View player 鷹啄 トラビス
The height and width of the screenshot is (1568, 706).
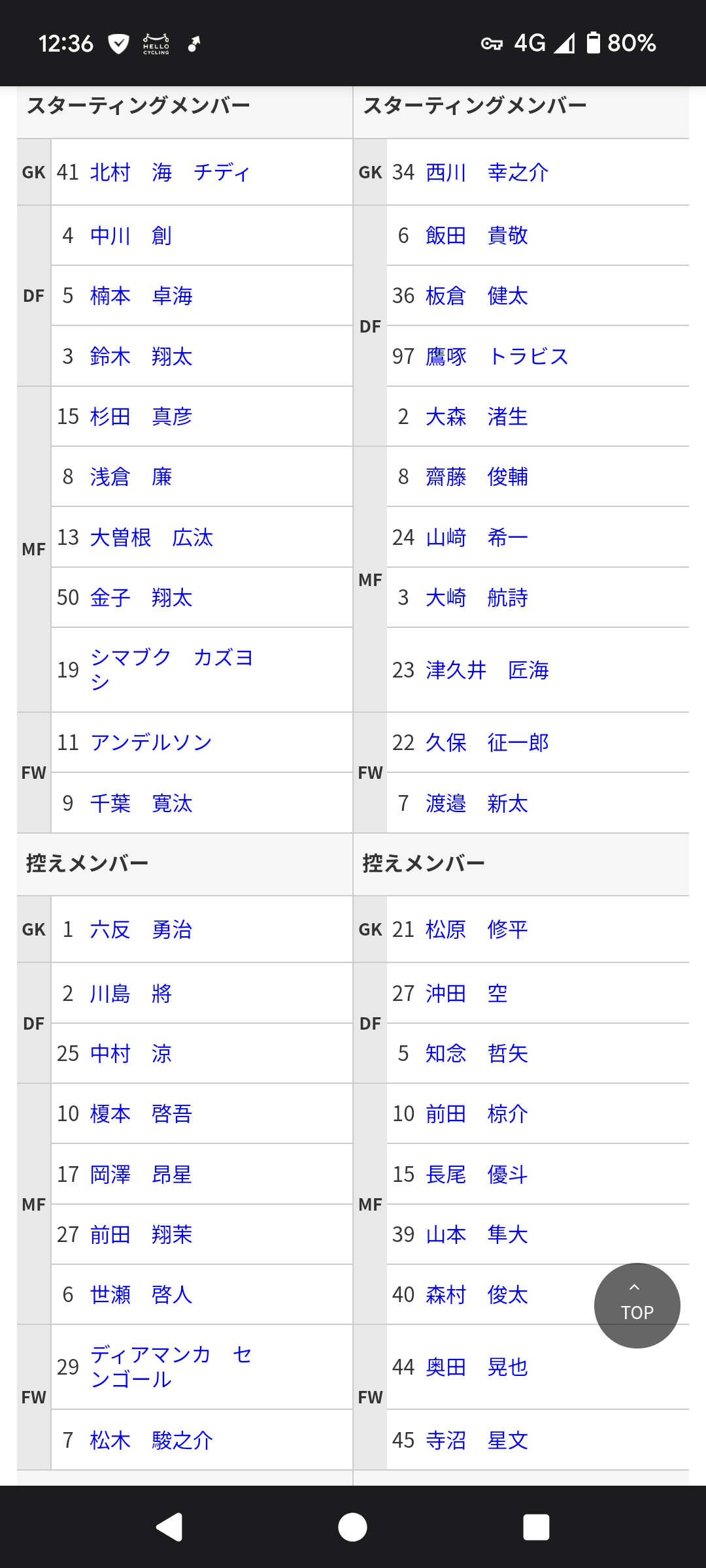click(497, 357)
